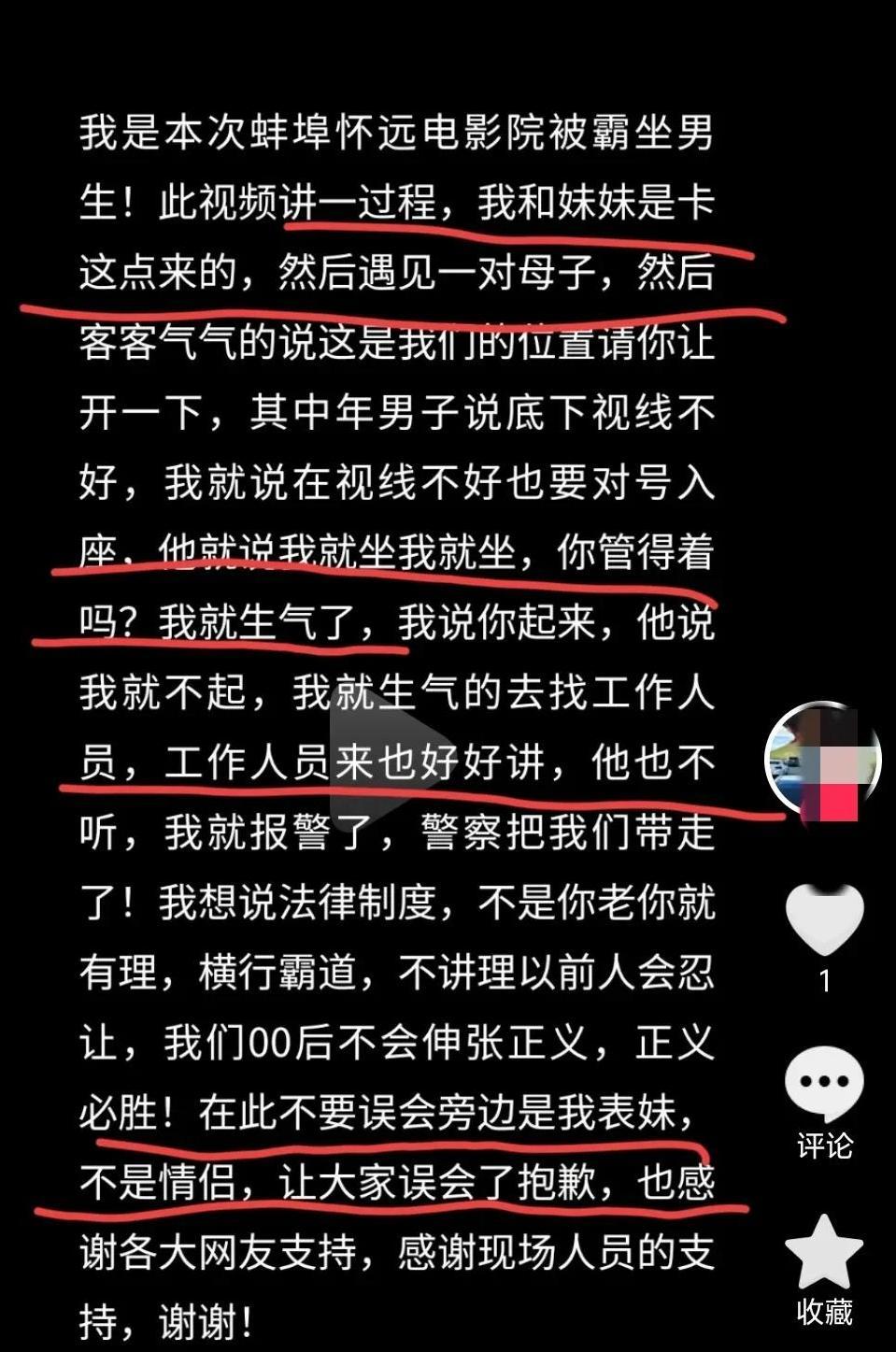Screen dimensions: 896x1352
Task: Open the 评论 comments section
Action: (x=824, y=1084)
